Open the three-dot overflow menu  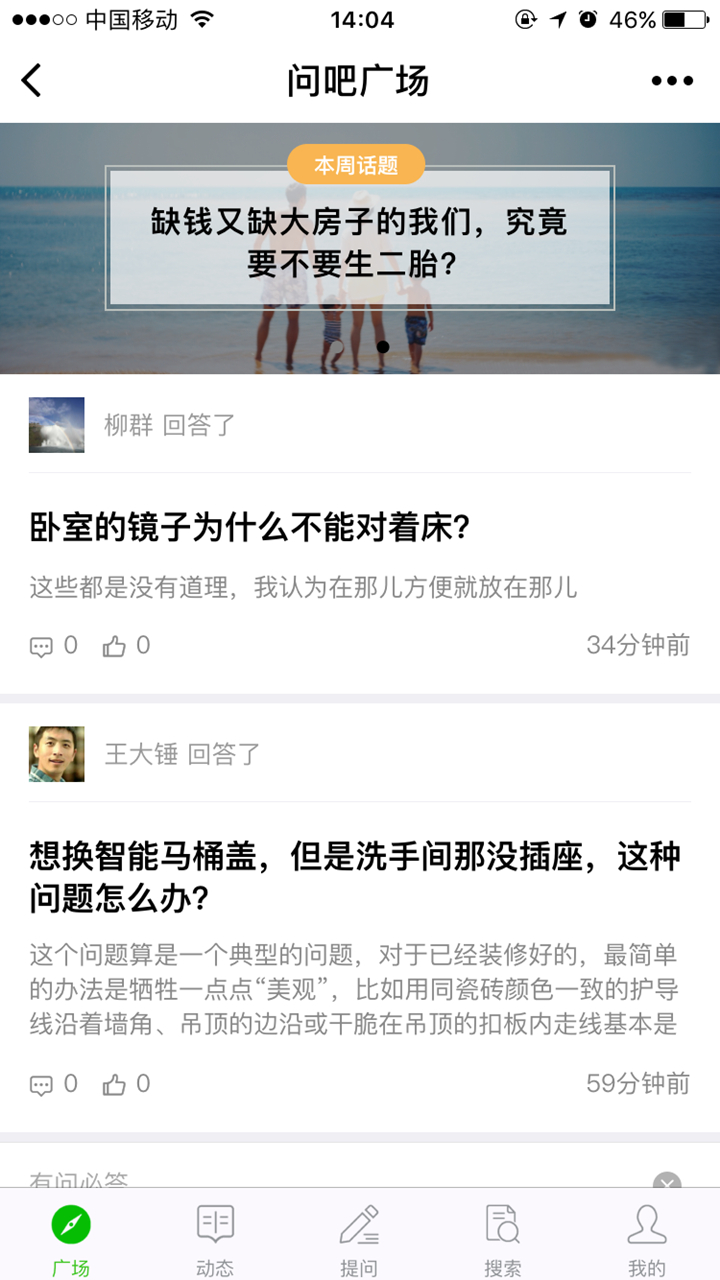(672, 81)
